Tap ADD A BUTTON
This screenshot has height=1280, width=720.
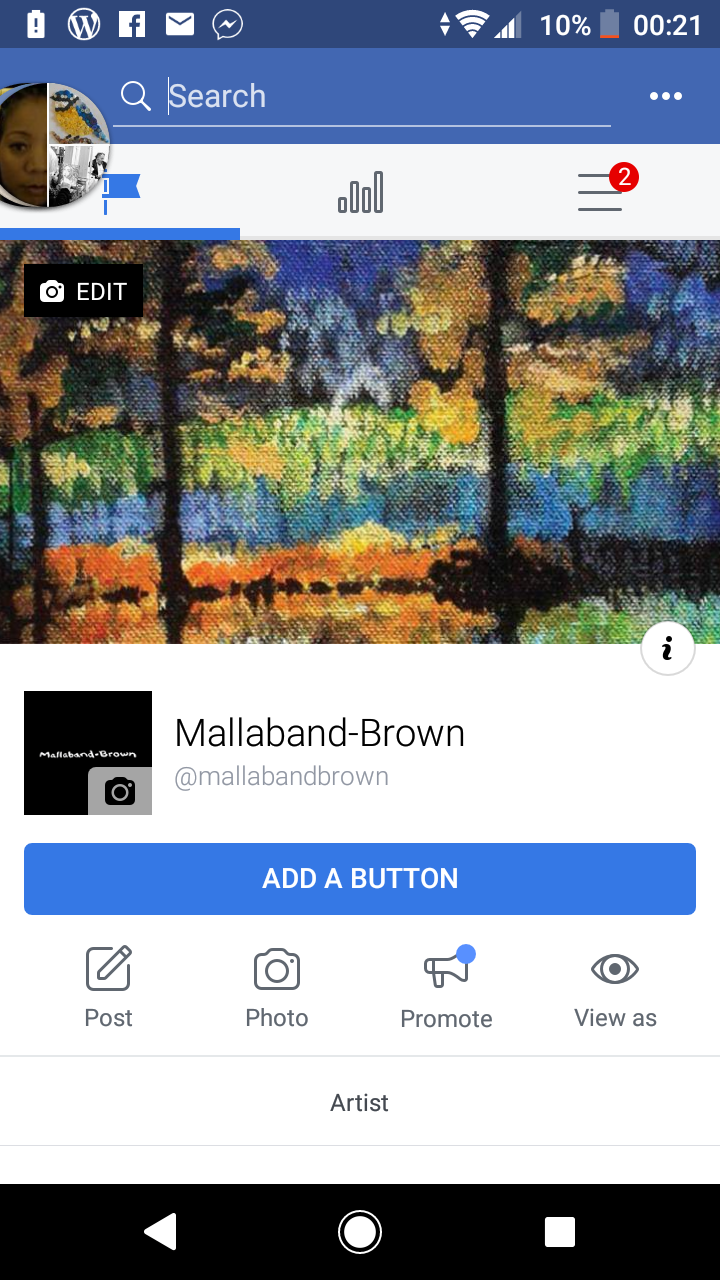(x=360, y=878)
